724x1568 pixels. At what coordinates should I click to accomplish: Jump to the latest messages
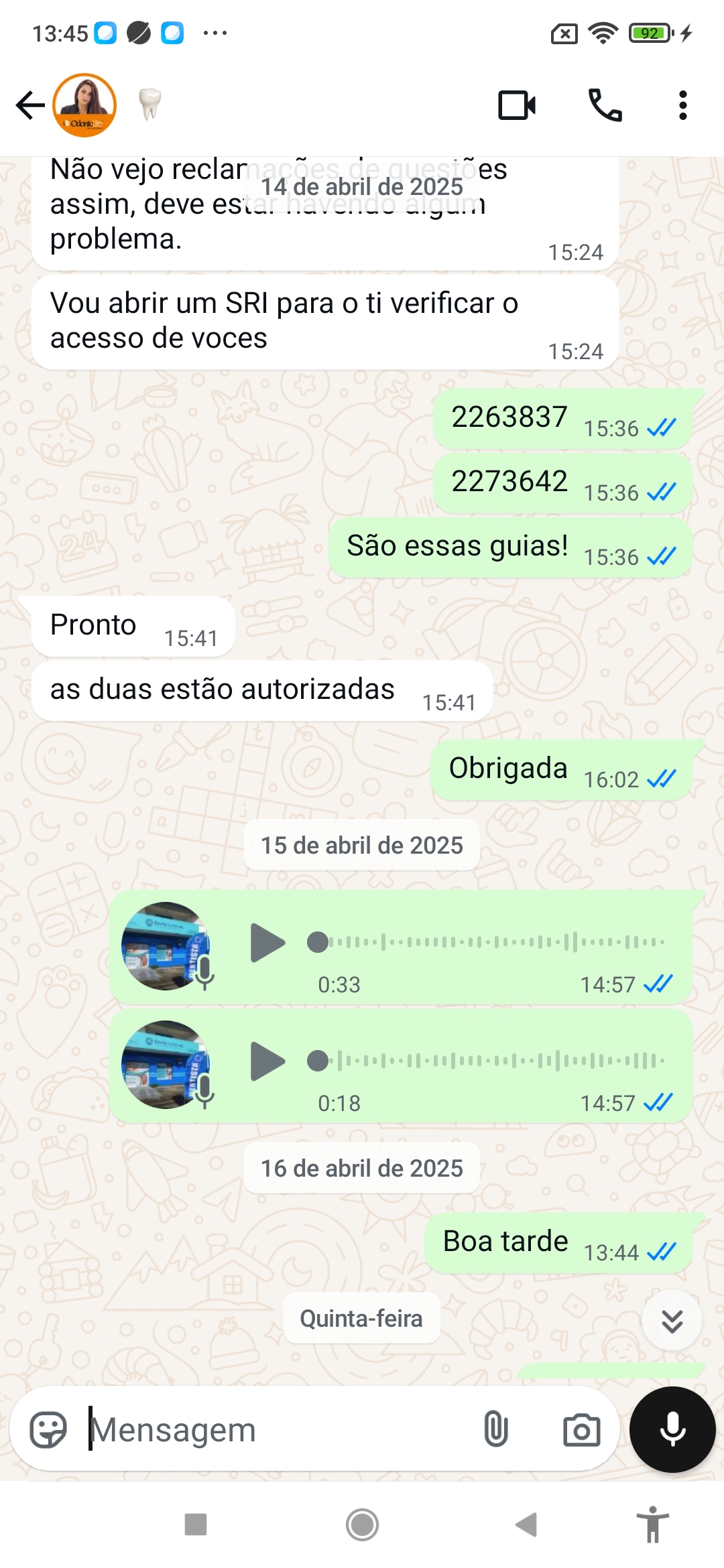click(x=672, y=1321)
